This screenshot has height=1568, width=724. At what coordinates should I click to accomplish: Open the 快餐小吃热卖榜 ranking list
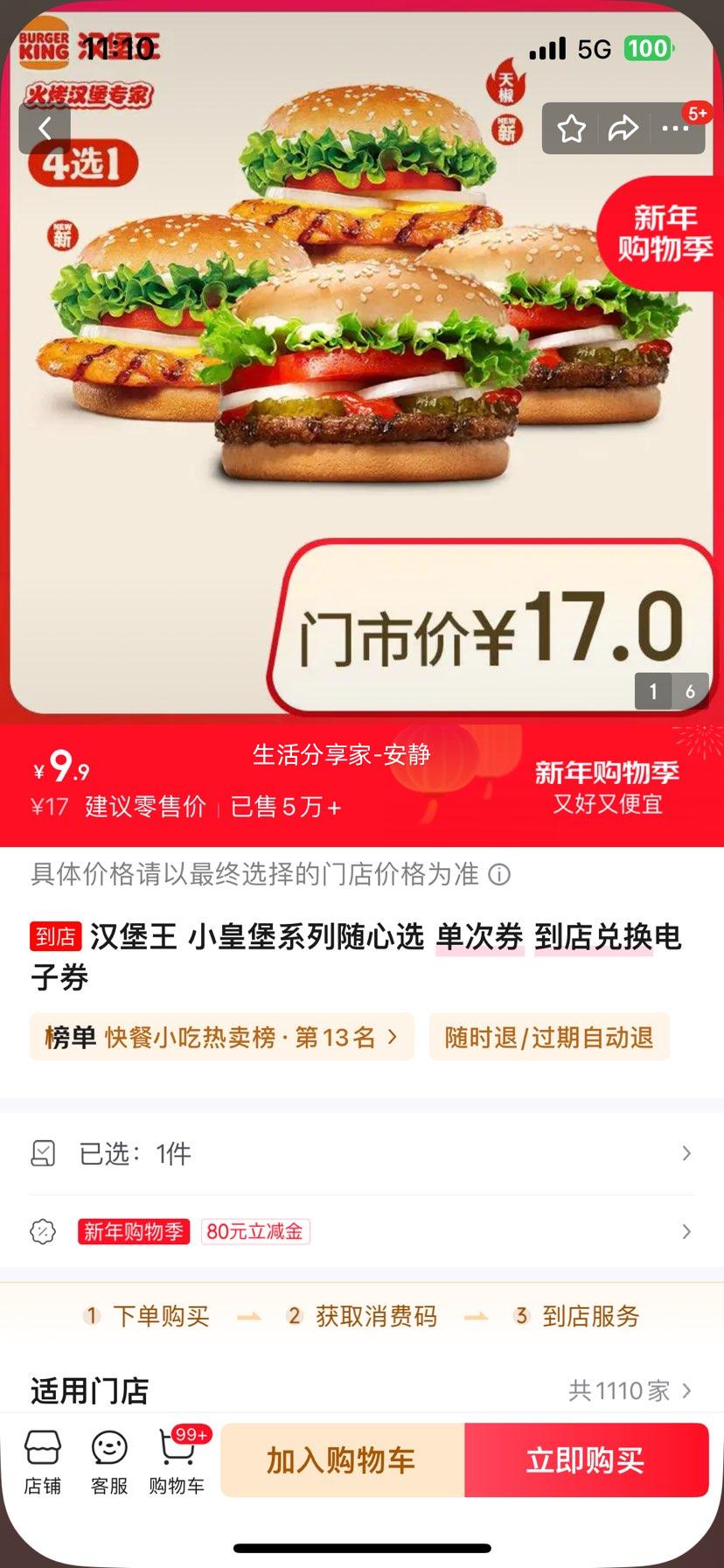[x=221, y=1038]
